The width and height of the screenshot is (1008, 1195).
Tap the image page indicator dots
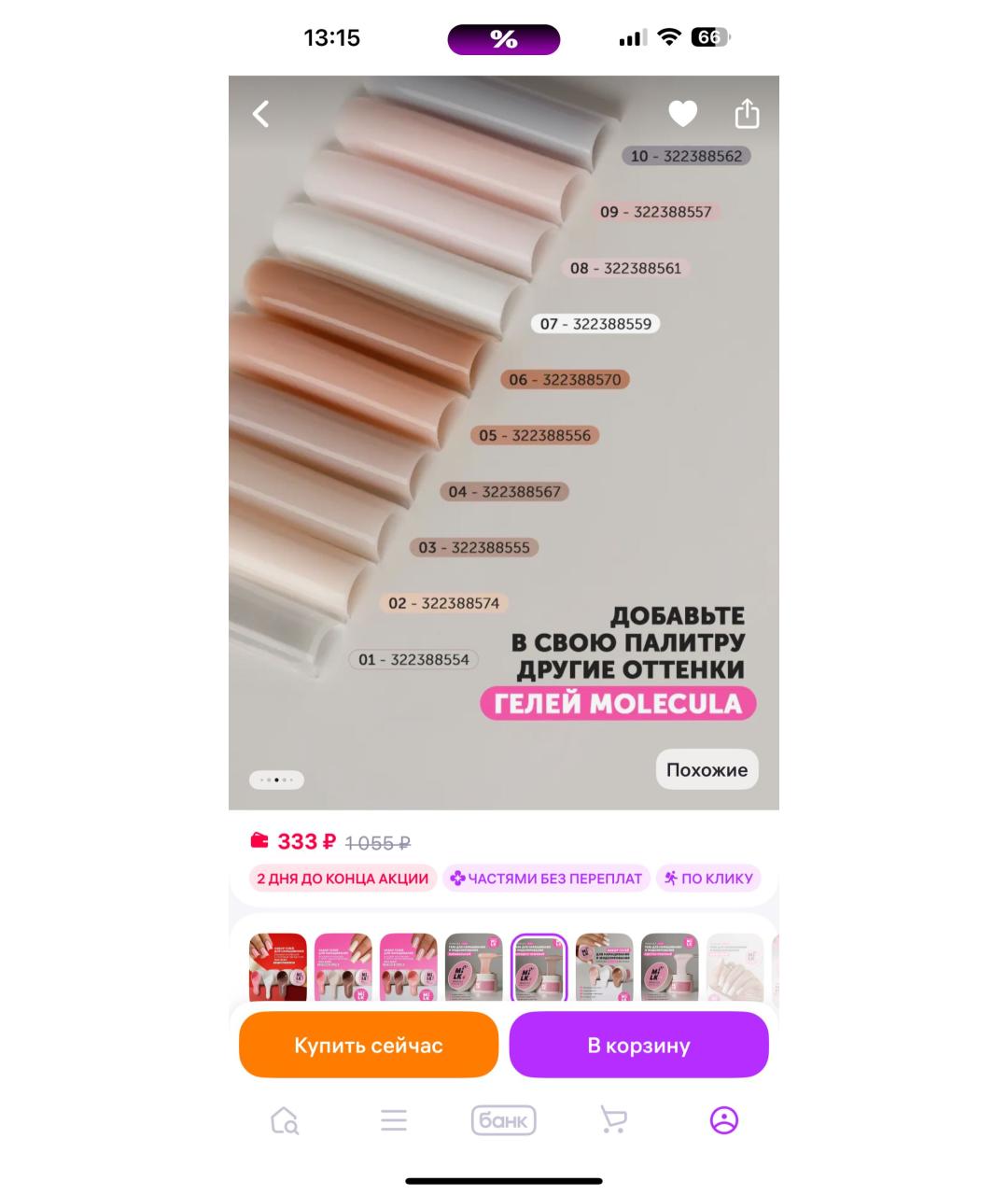[x=276, y=780]
